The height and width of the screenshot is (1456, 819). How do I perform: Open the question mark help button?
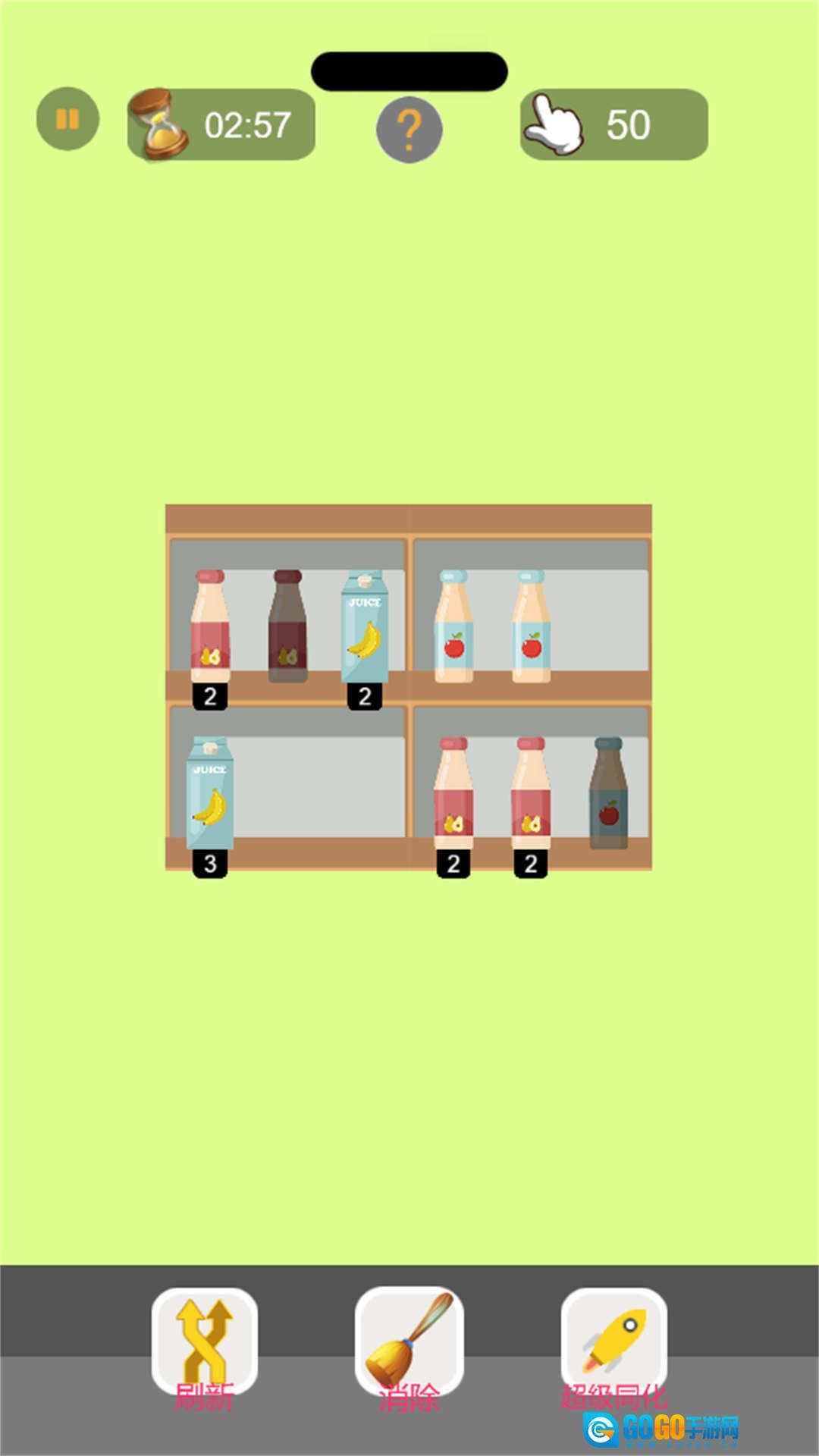(x=409, y=130)
